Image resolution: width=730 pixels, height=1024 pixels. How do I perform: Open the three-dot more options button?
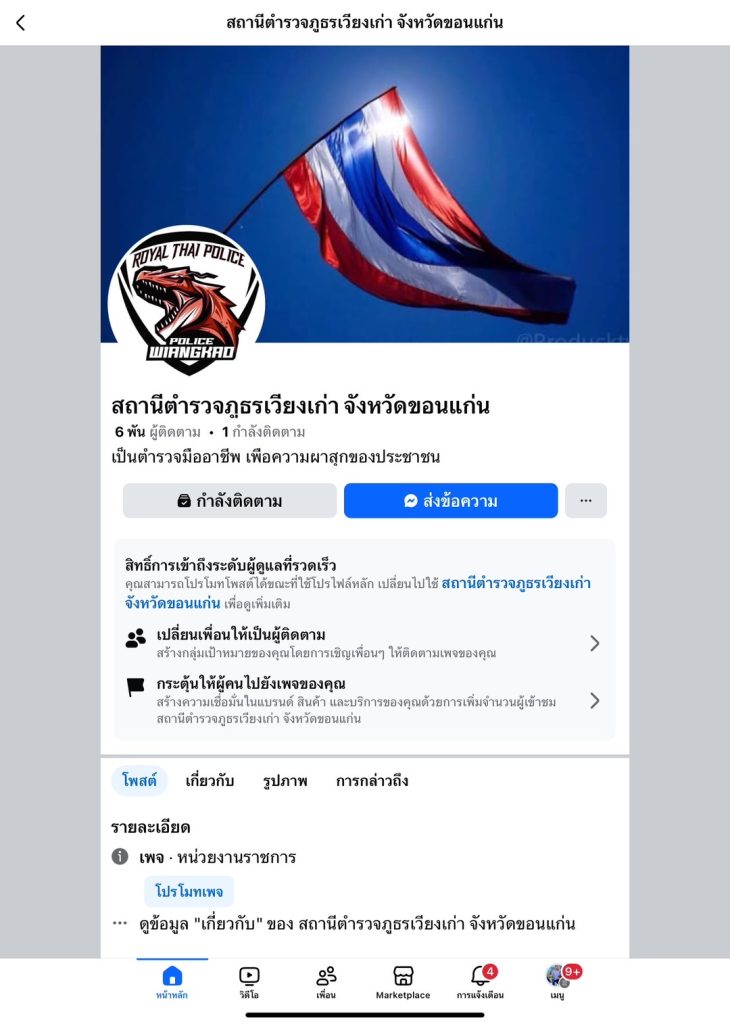pyautogui.click(x=585, y=501)
